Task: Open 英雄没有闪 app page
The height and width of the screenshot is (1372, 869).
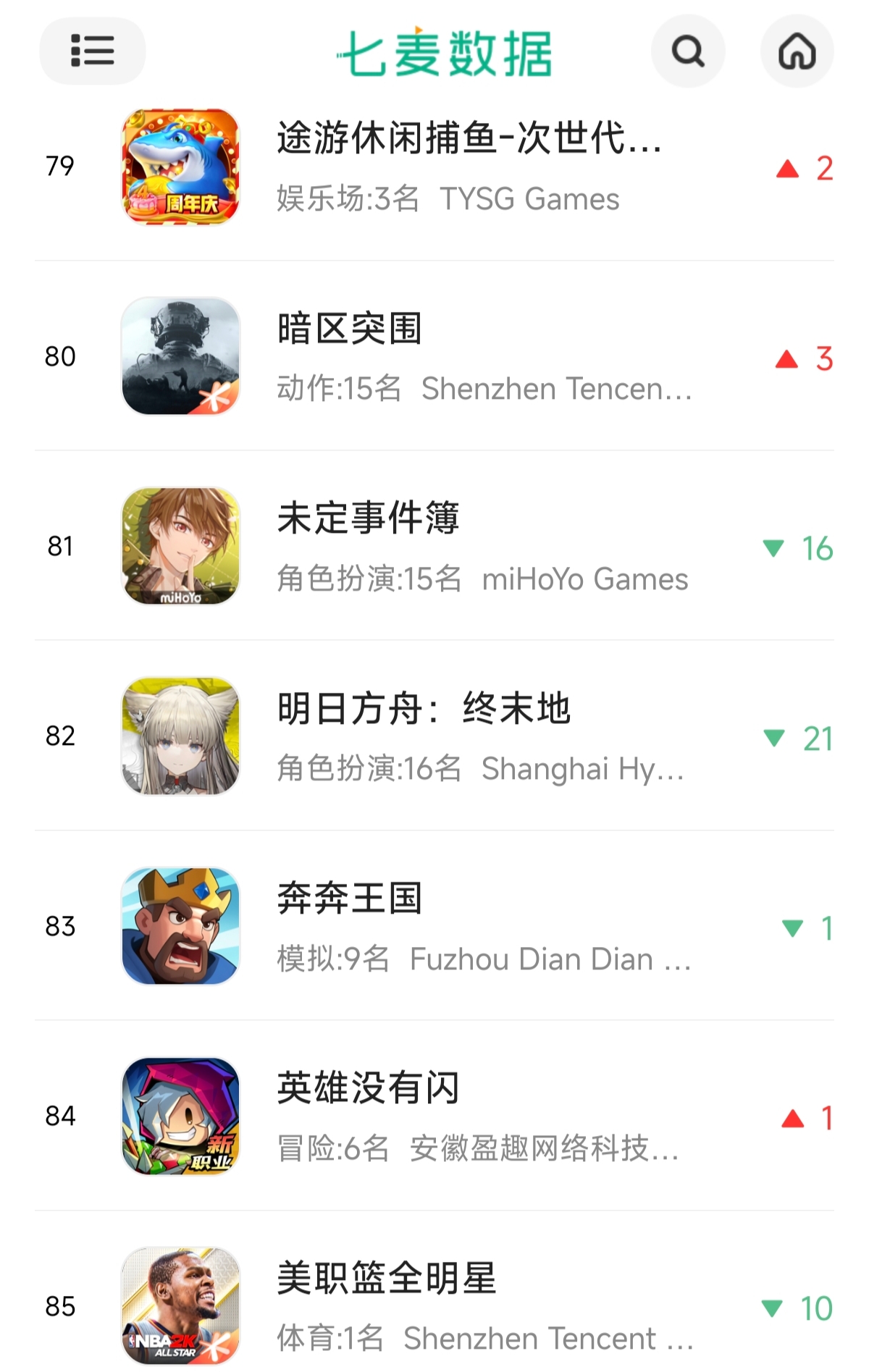Action: pyautogui.click(x=368, y=1088)
